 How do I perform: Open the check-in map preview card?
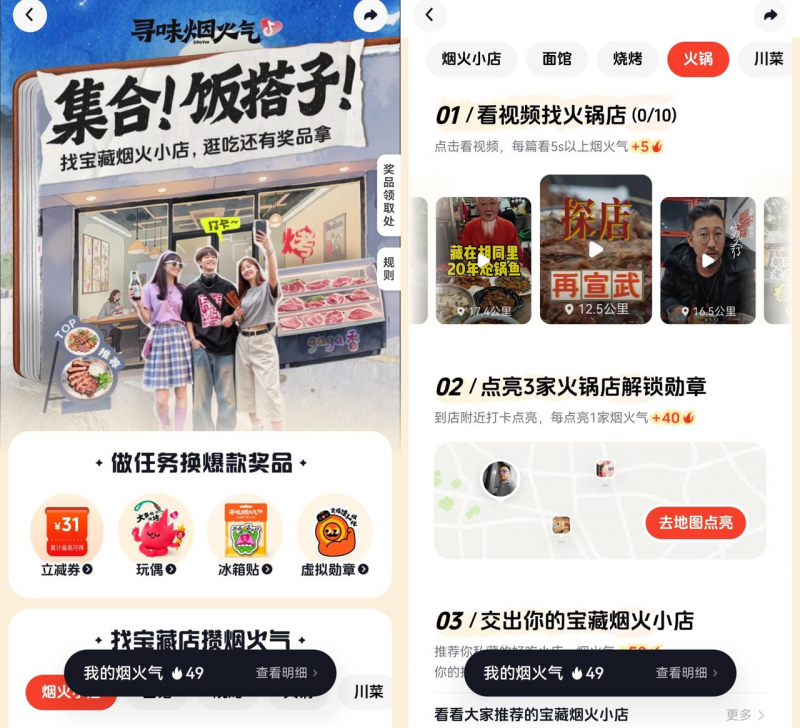point(560,500)
